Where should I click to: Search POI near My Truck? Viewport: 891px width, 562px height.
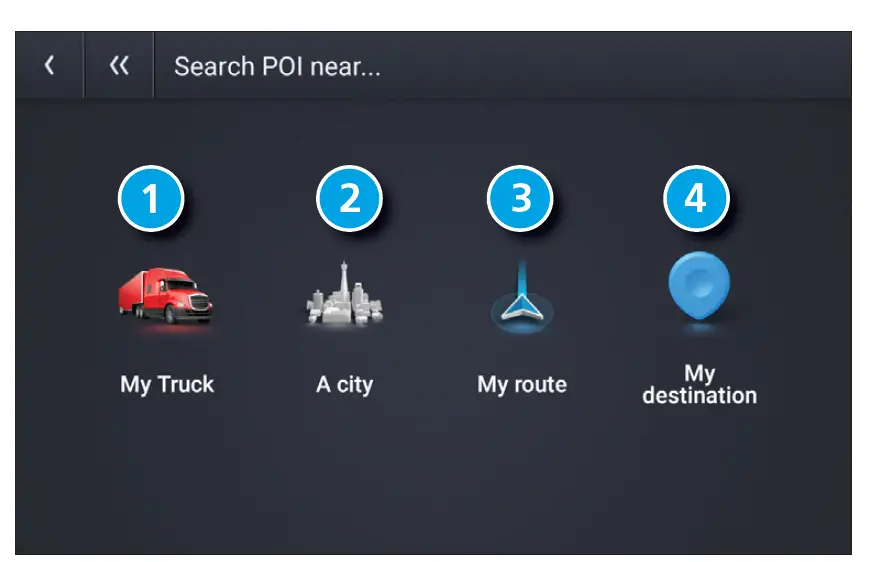tap(166, 300)
